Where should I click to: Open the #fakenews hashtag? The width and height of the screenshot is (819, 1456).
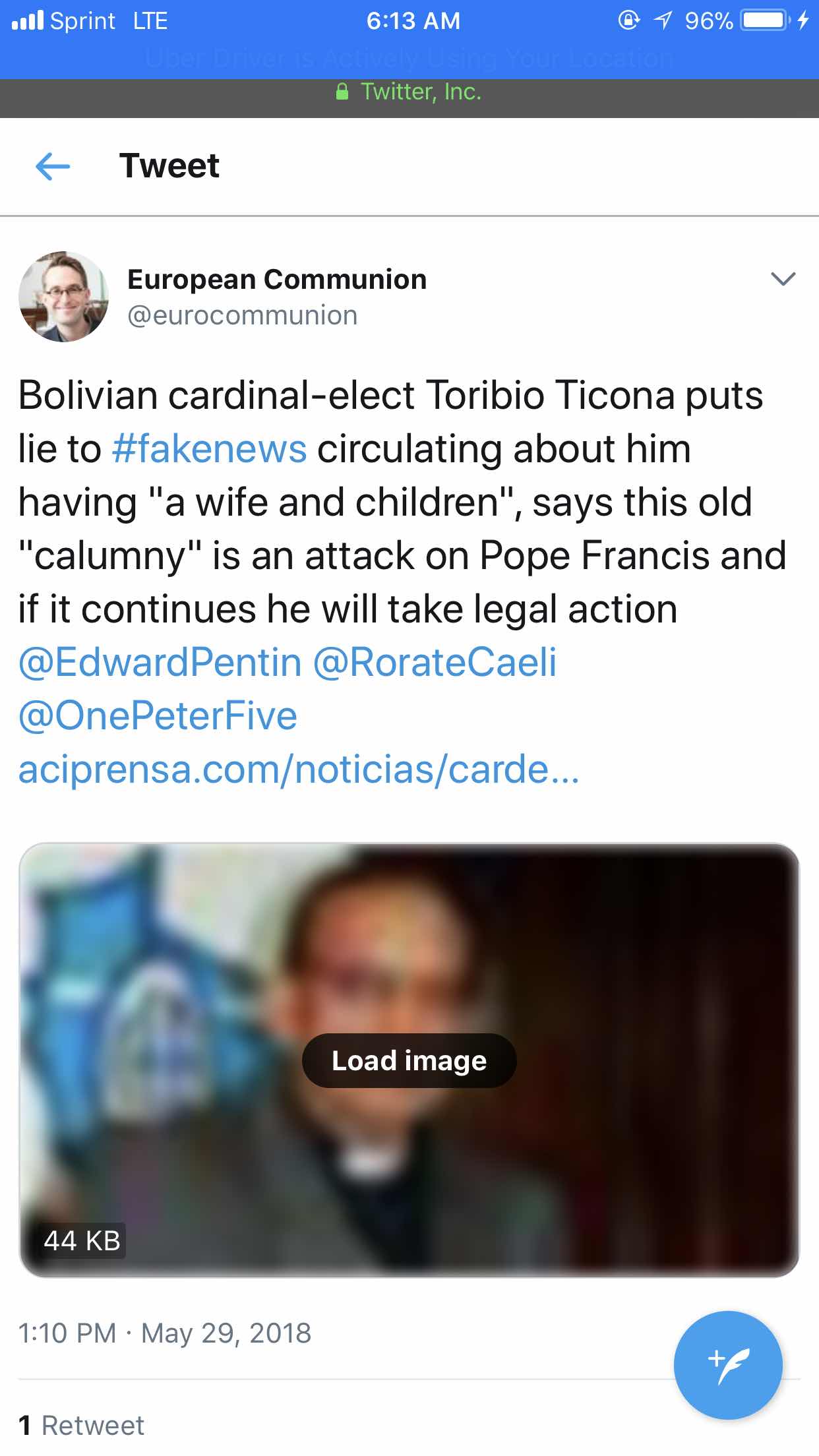coord(209,449)
